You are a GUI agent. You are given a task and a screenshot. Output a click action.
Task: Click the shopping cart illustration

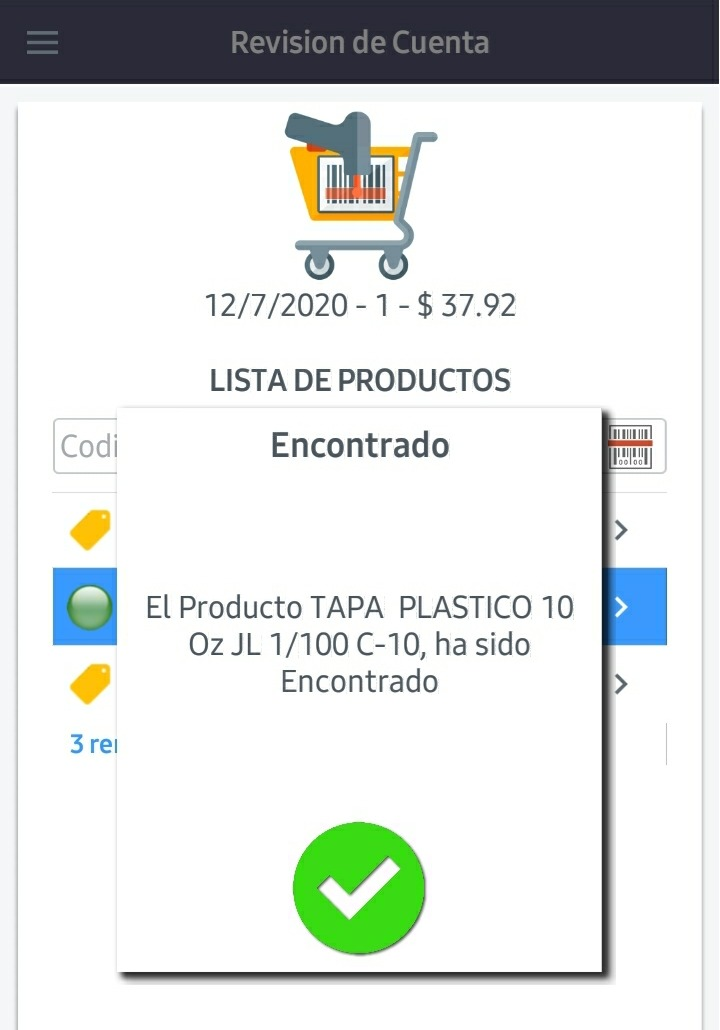(360, 195)
